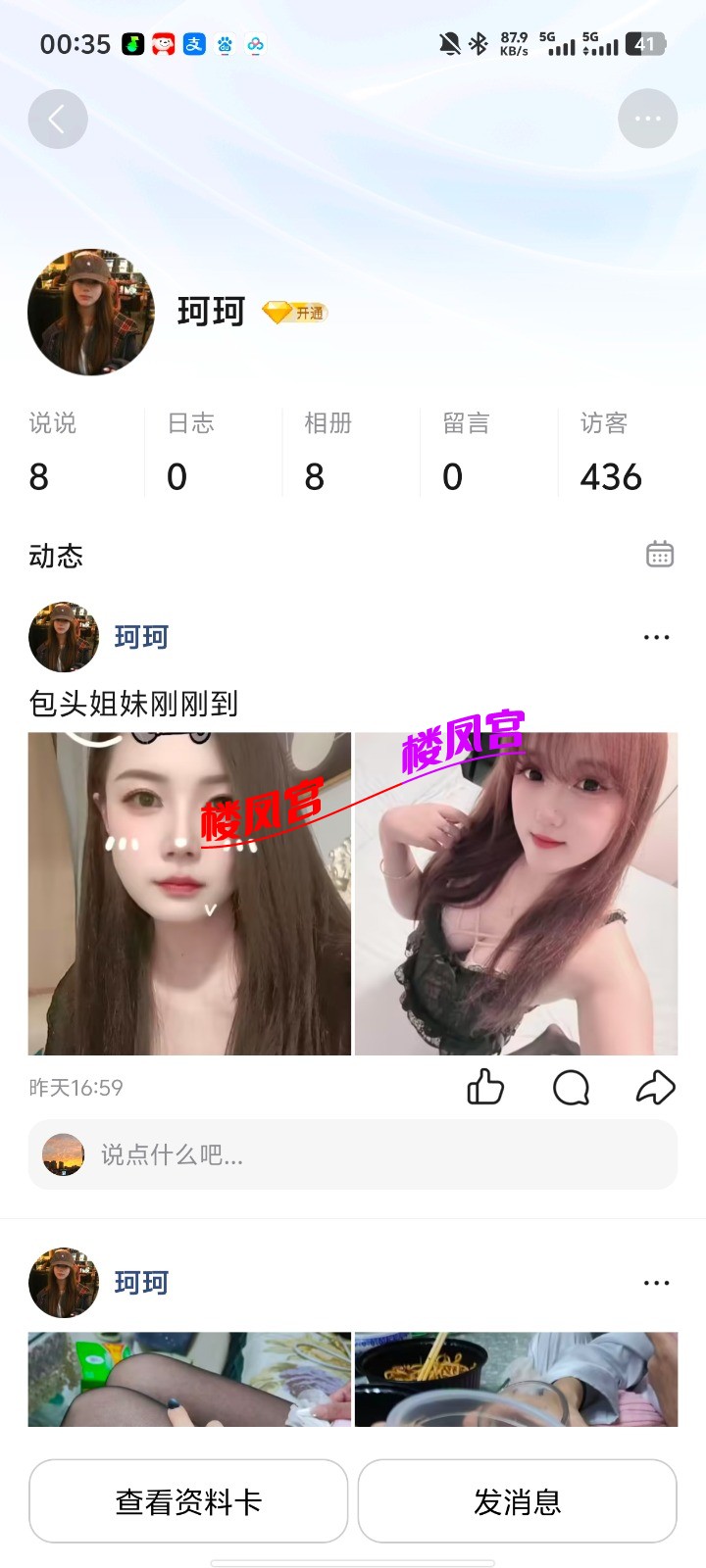Comment on the 昨天16:59 post

pos(571,1087)
